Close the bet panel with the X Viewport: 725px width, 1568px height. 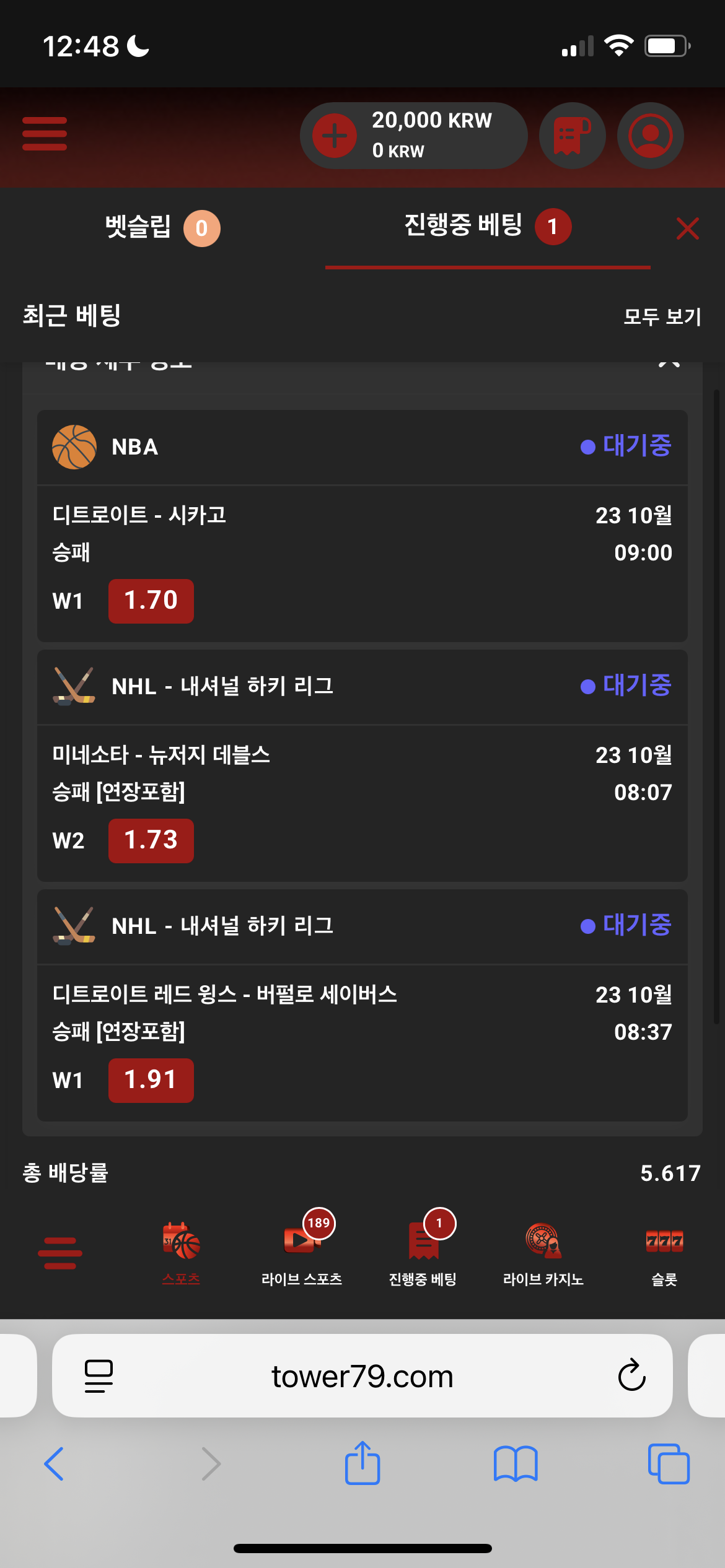tap(687, 229)
